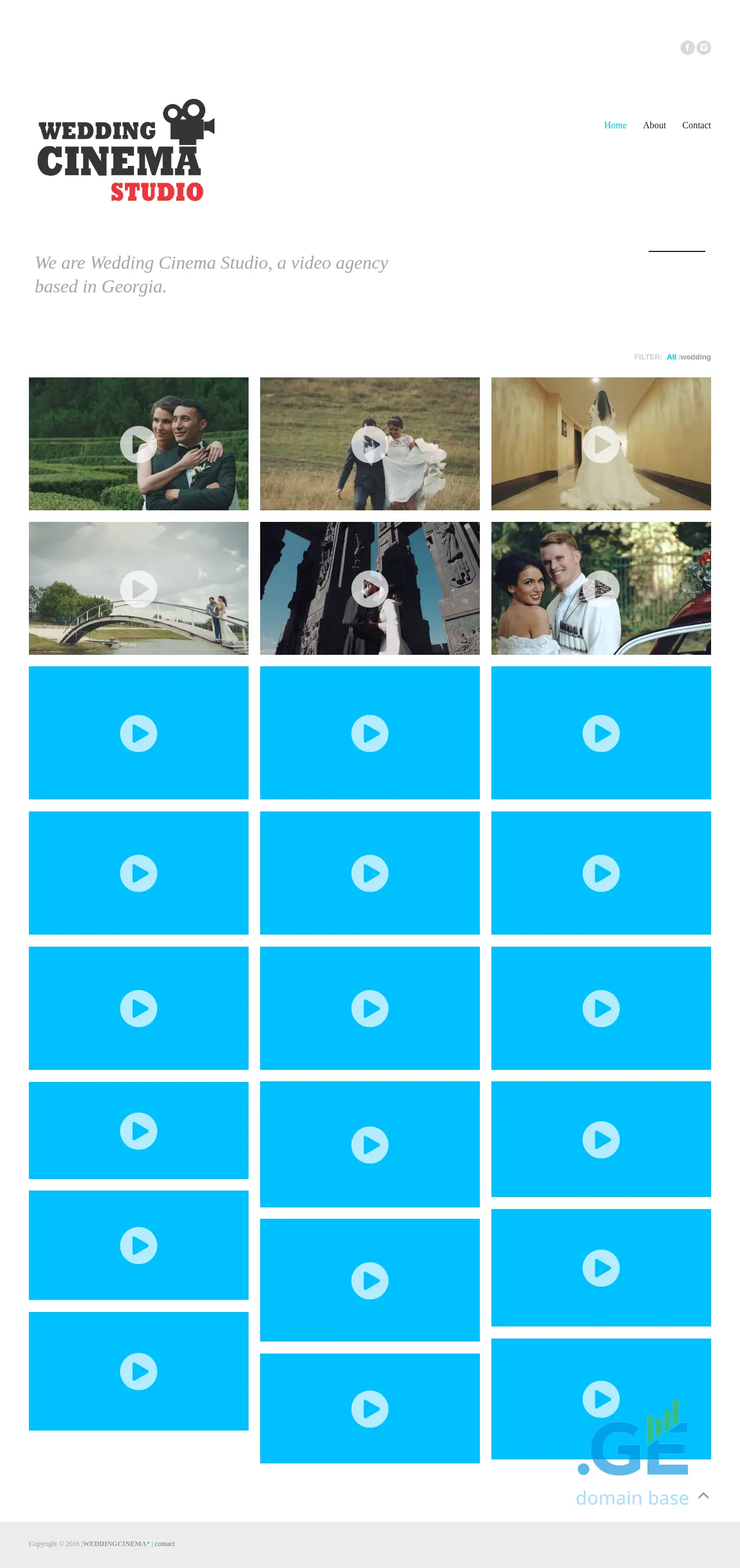
Task: Play video of smiling couple by red car
Action: [x=601, y=588]
